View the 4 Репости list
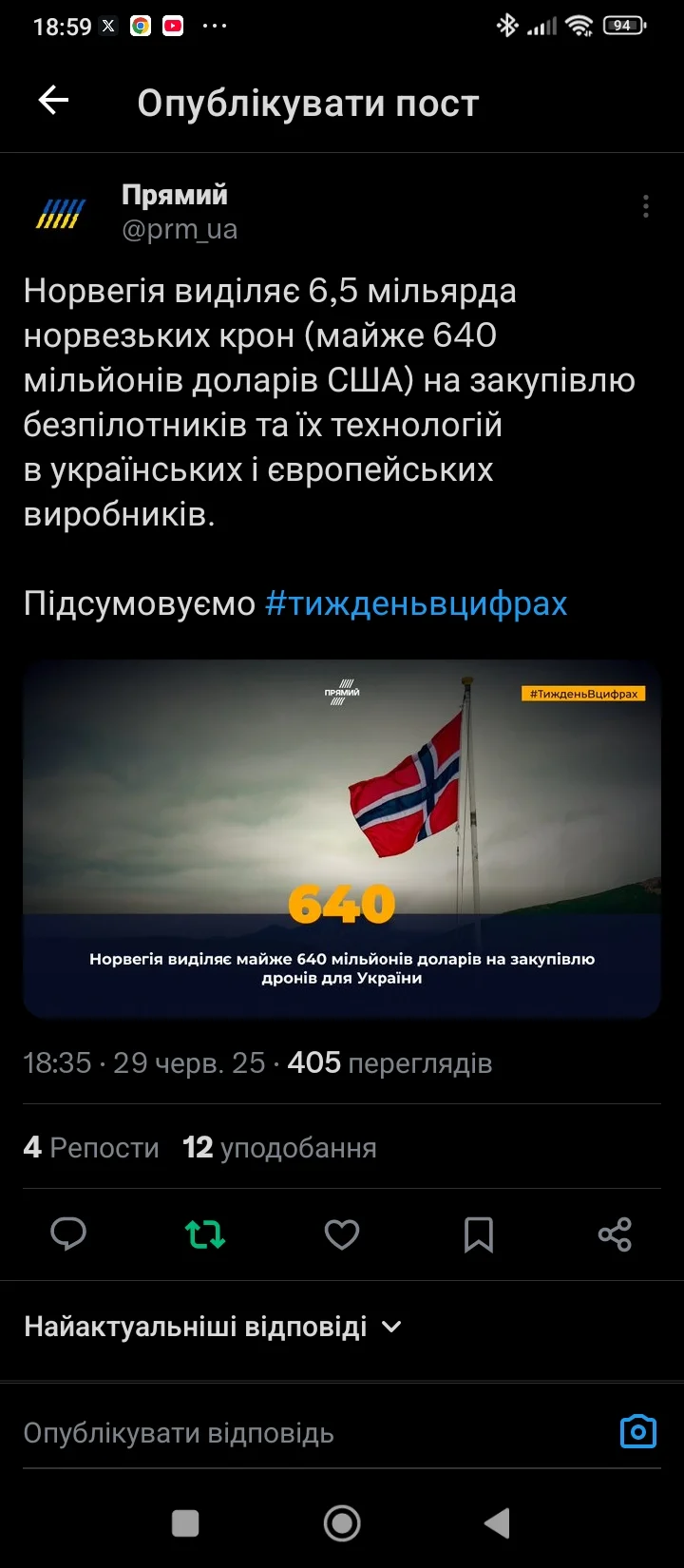Image resolution: width=684 pixels, height=1568 pixels. [x=91, y=1148]
